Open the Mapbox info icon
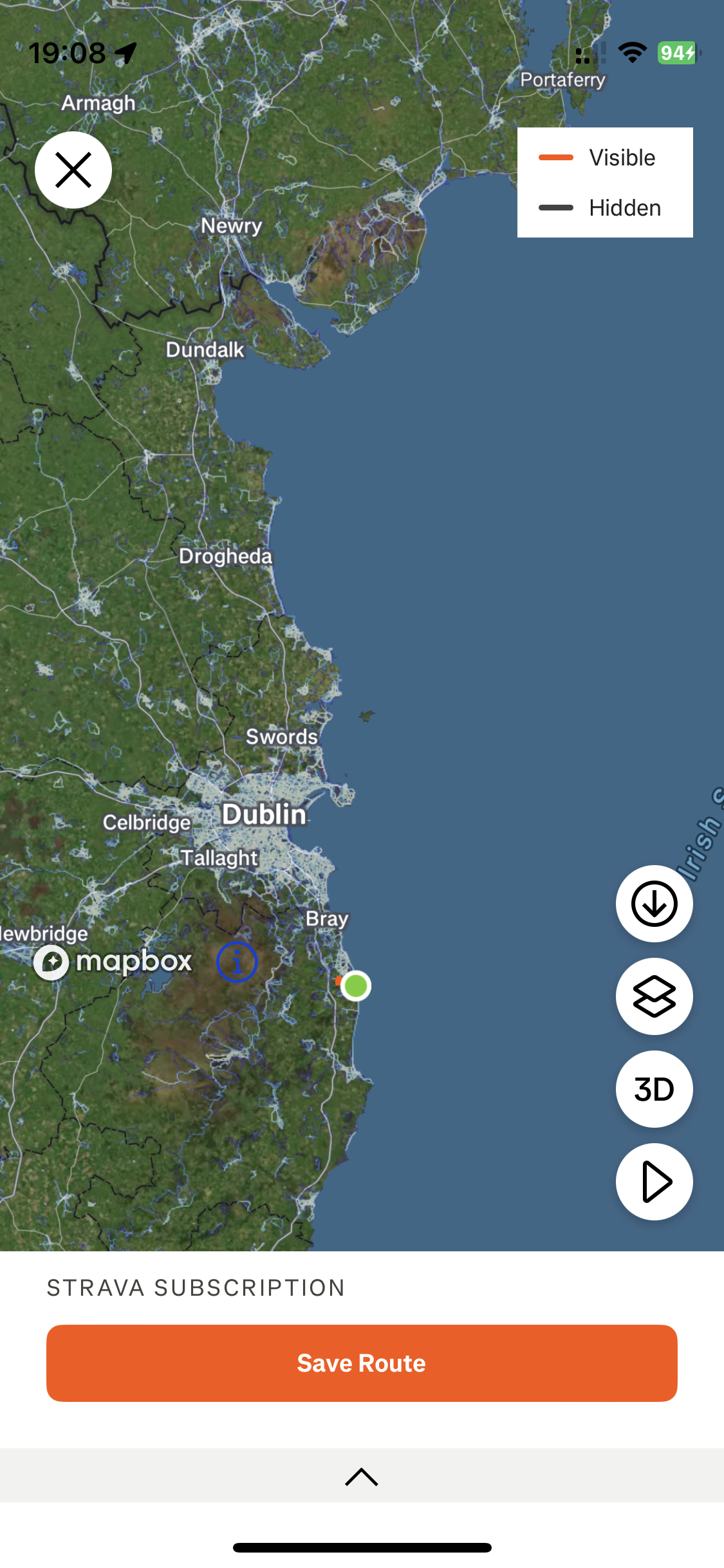The image size is (724, 1568). click(237, 962)
